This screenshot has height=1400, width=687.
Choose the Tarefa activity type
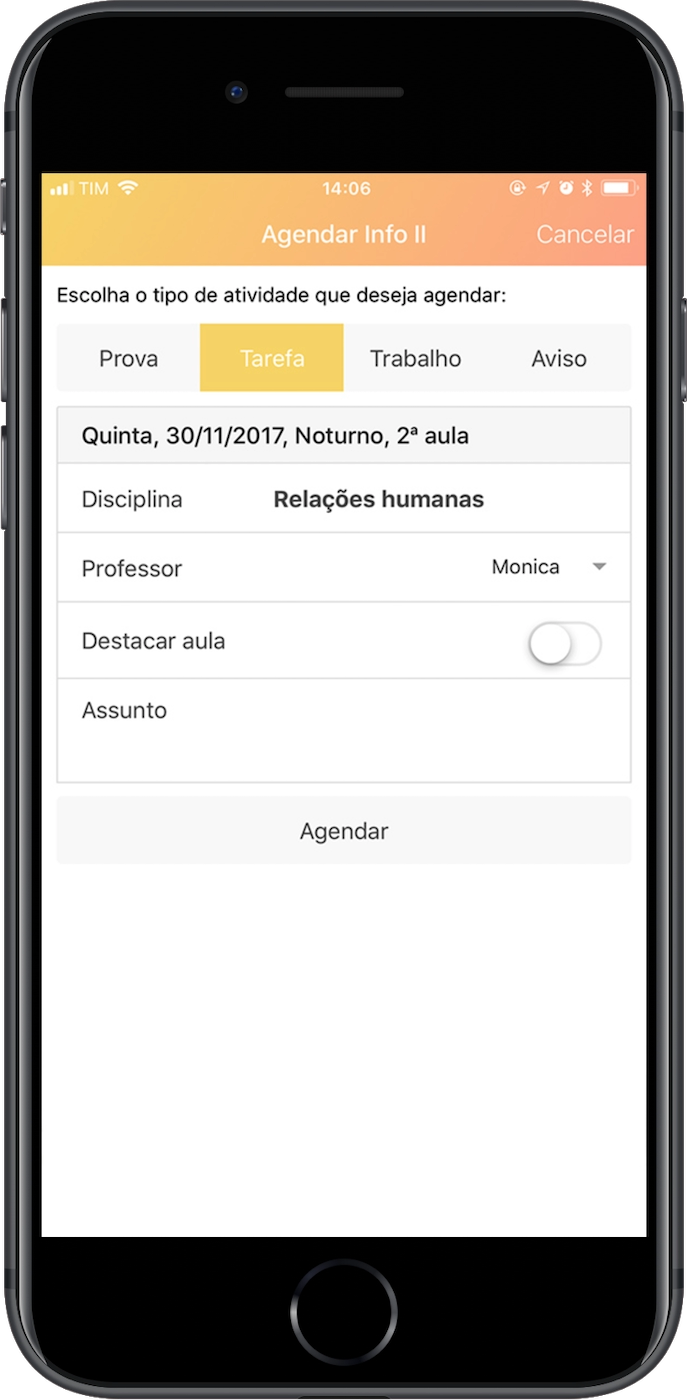tap(272, 358)
